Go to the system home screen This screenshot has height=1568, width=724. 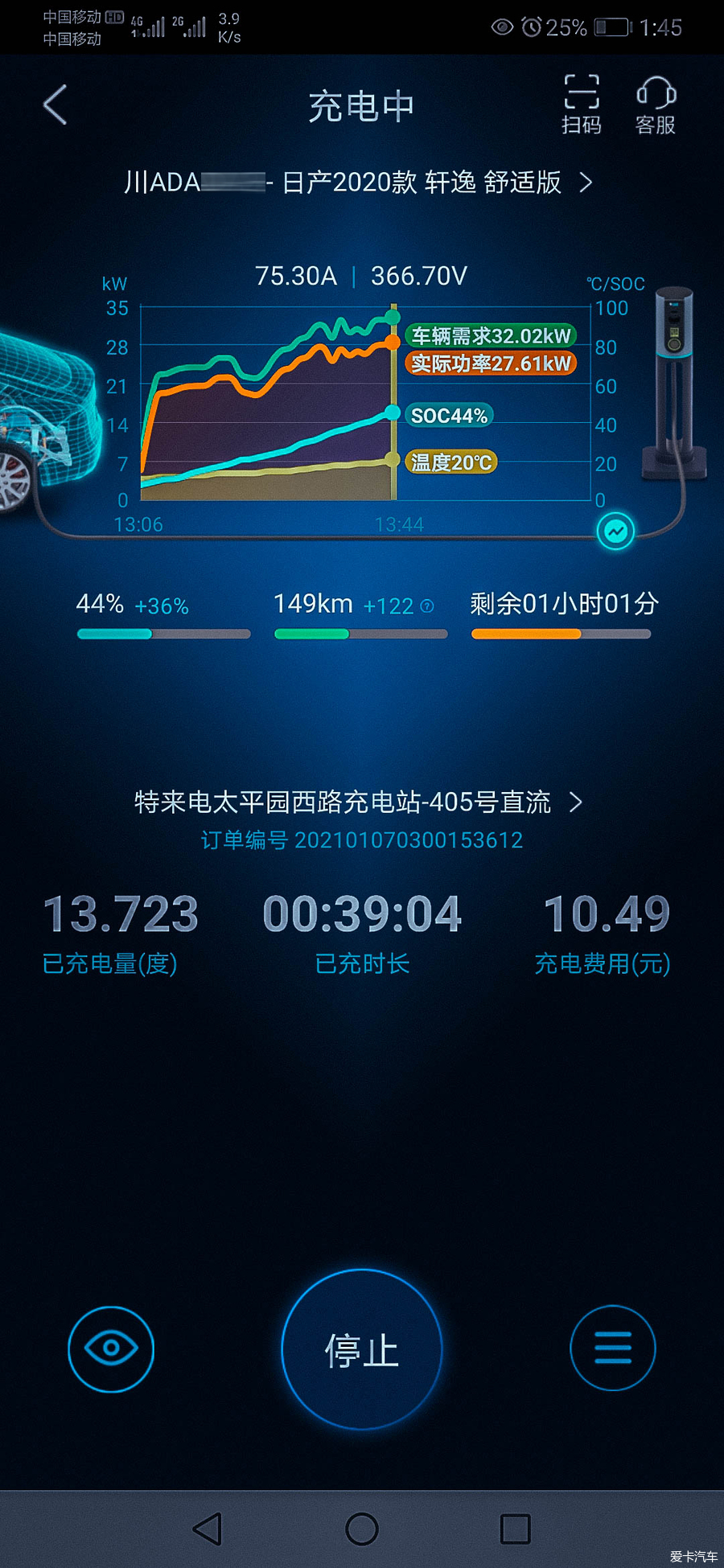[362, 1529]
